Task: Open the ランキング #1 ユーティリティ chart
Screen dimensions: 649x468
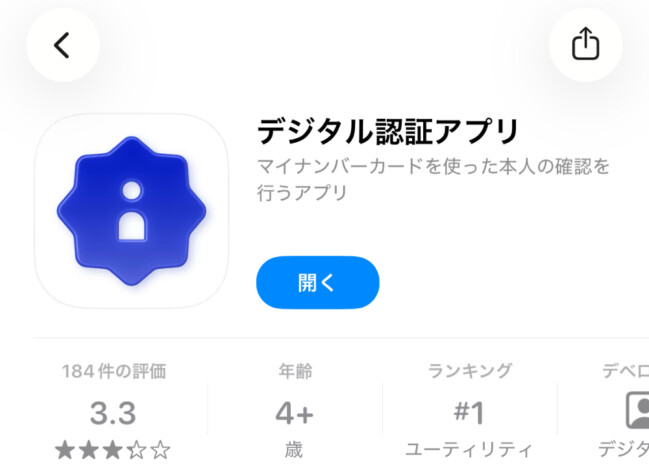Action: click(x=469, y=410)
